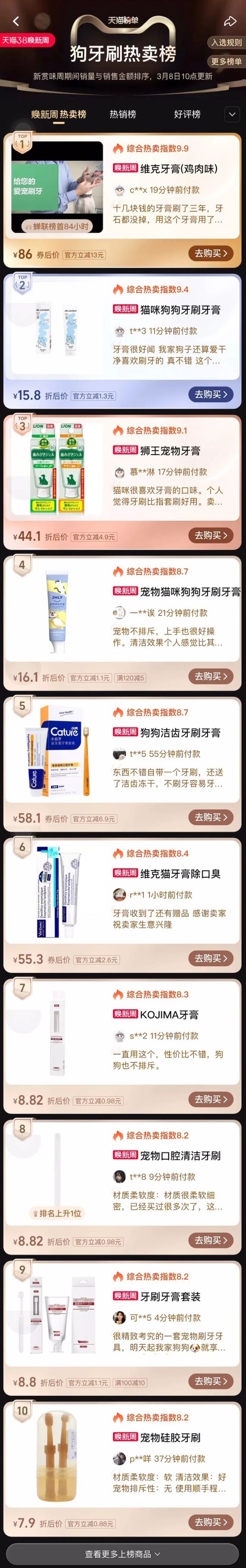Viewport: 246px width, 1568px height.
Task: Open 更多榜单 for more rankings
Action: (226, 61)
